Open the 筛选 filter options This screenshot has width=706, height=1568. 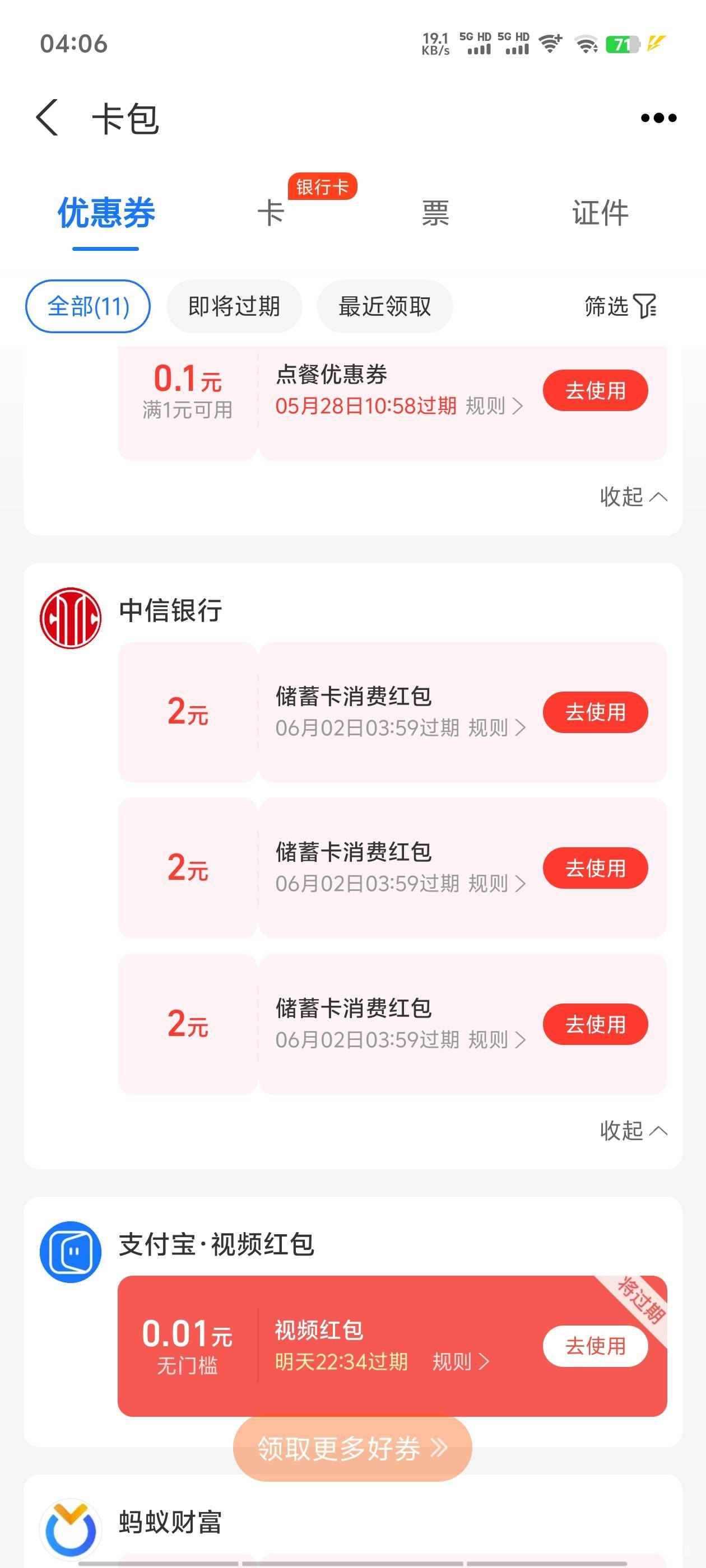click(620, 306)
